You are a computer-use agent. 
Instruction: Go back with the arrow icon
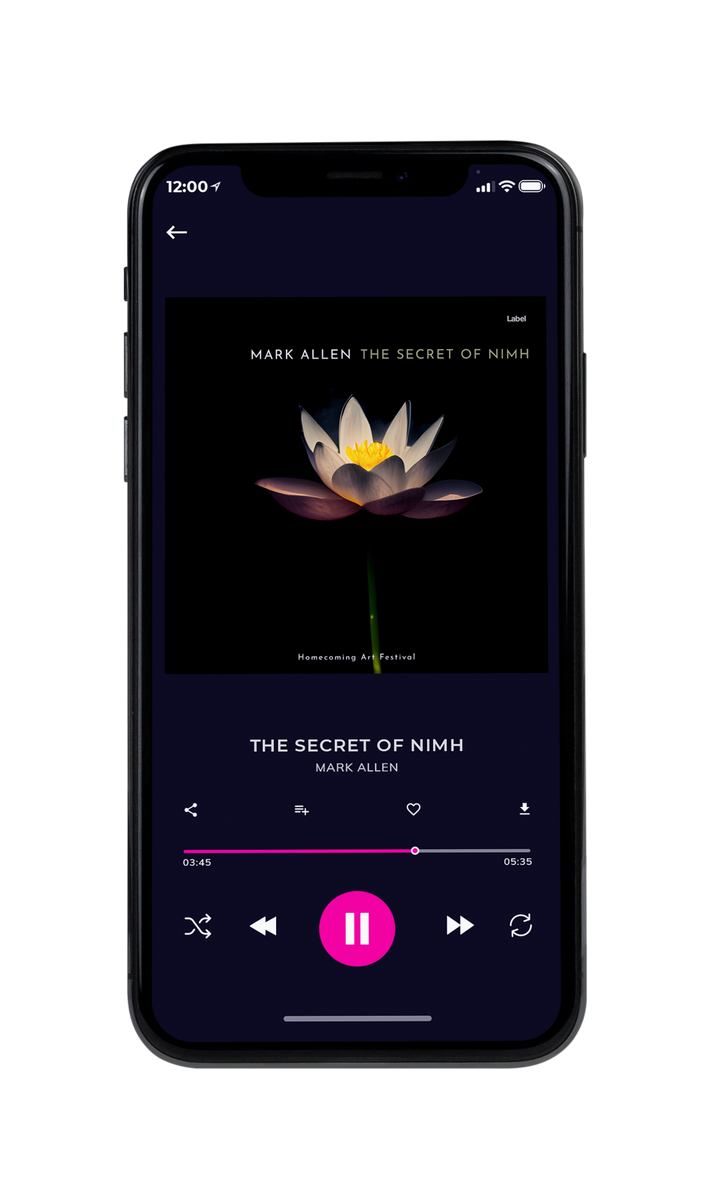(177, 233)
